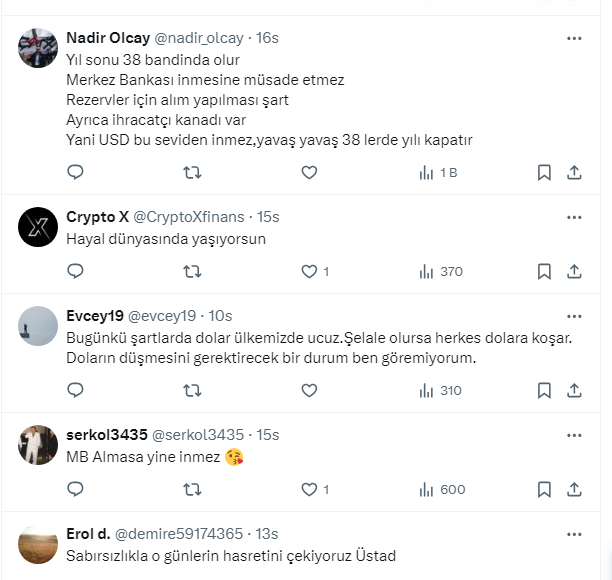The height and width of the screenshot is (580, 612).
Task: Retweet Evcey19's reply
Action: [x=192, y=390]
